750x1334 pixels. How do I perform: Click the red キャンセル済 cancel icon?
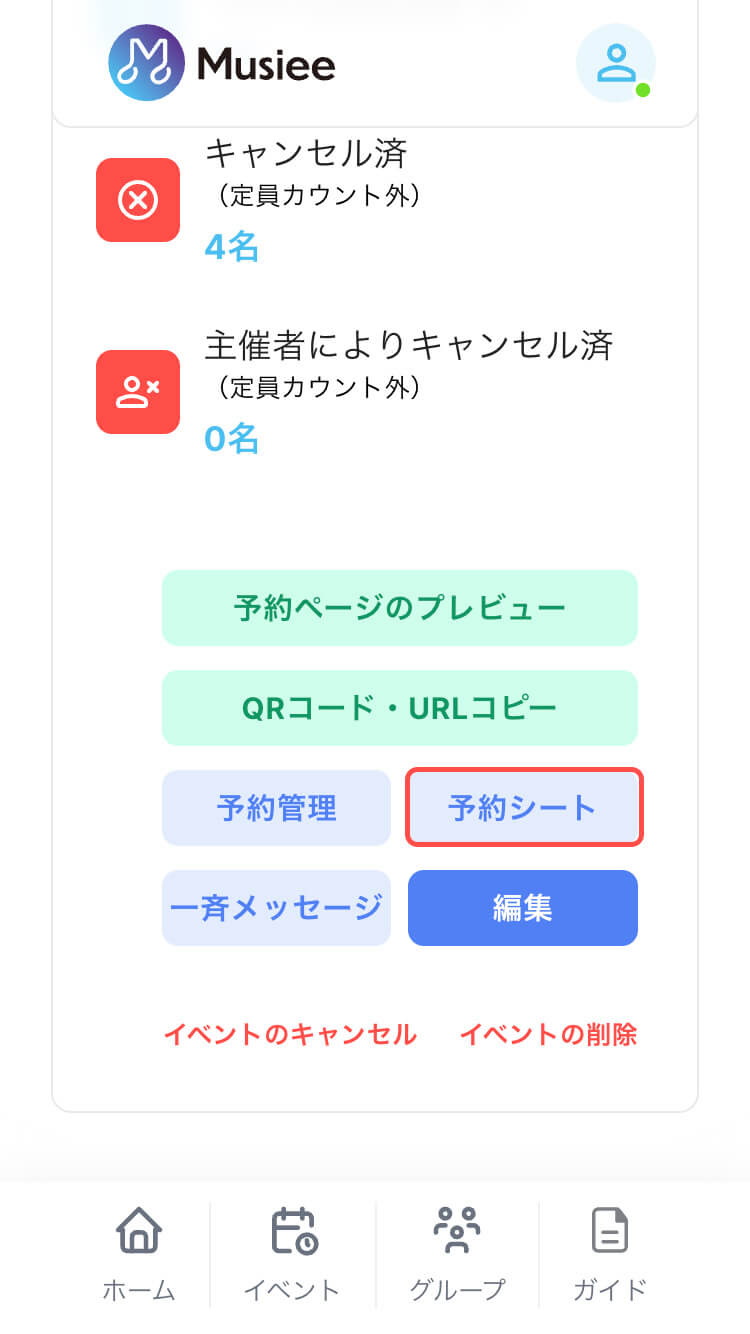(137, 200)
